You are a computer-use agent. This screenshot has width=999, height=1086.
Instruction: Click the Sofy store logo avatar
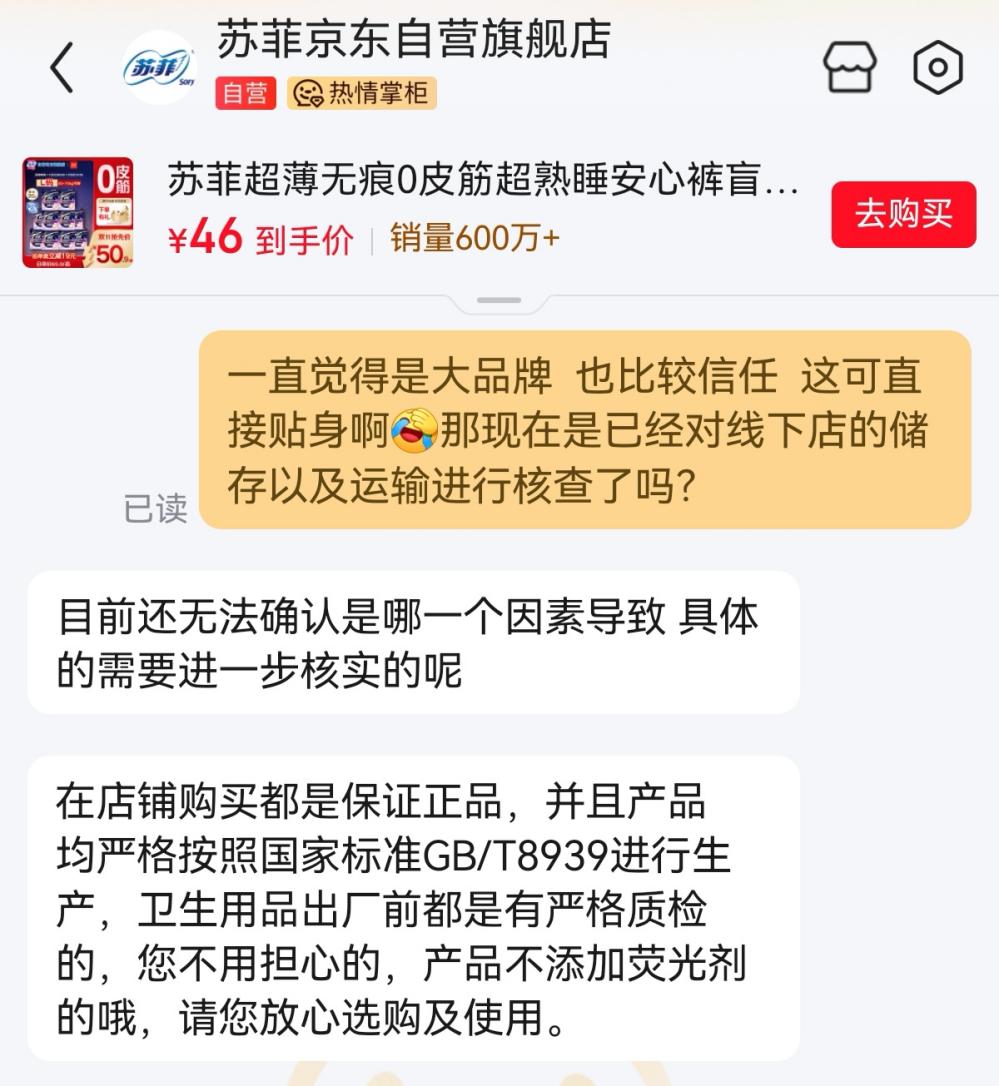(160, 66)
